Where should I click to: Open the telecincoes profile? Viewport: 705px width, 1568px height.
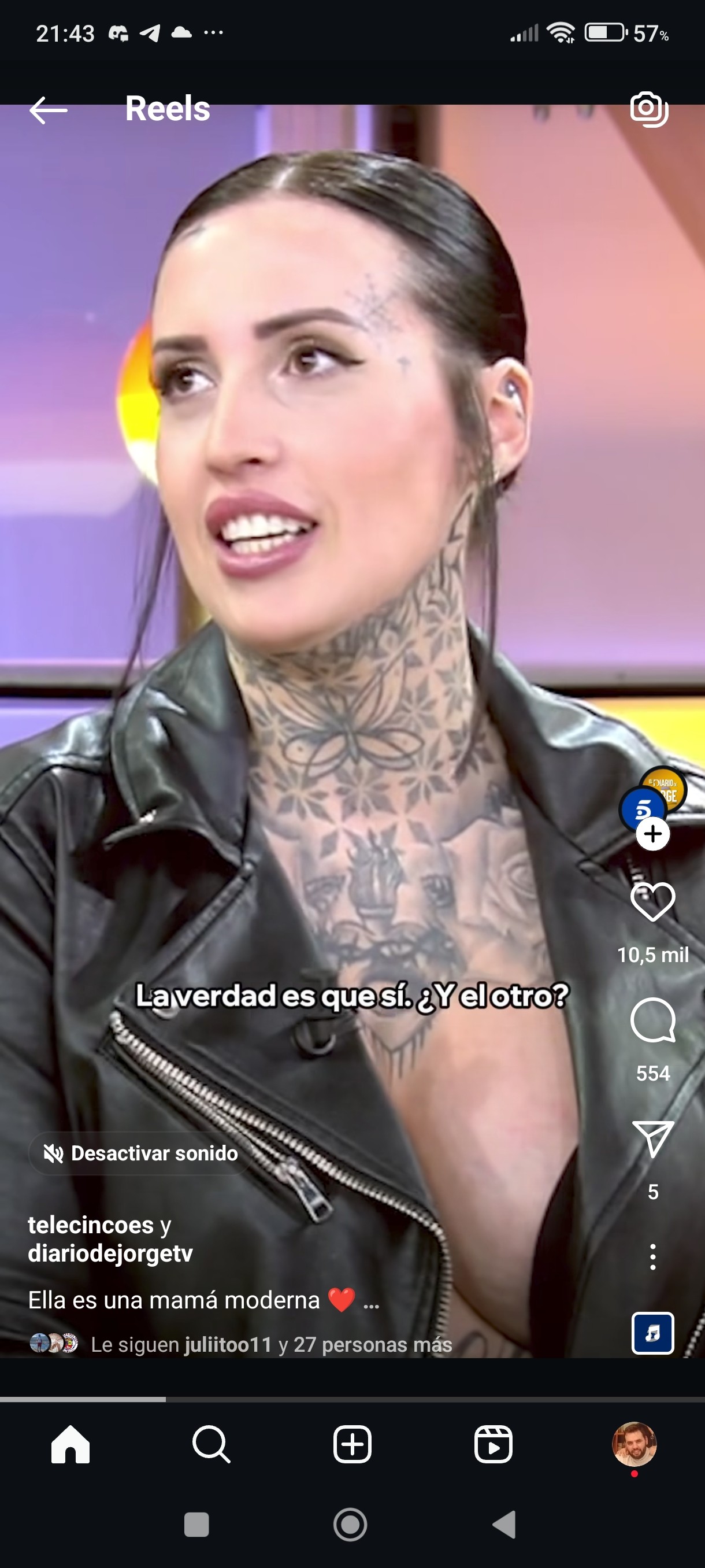coord(91,1225)
